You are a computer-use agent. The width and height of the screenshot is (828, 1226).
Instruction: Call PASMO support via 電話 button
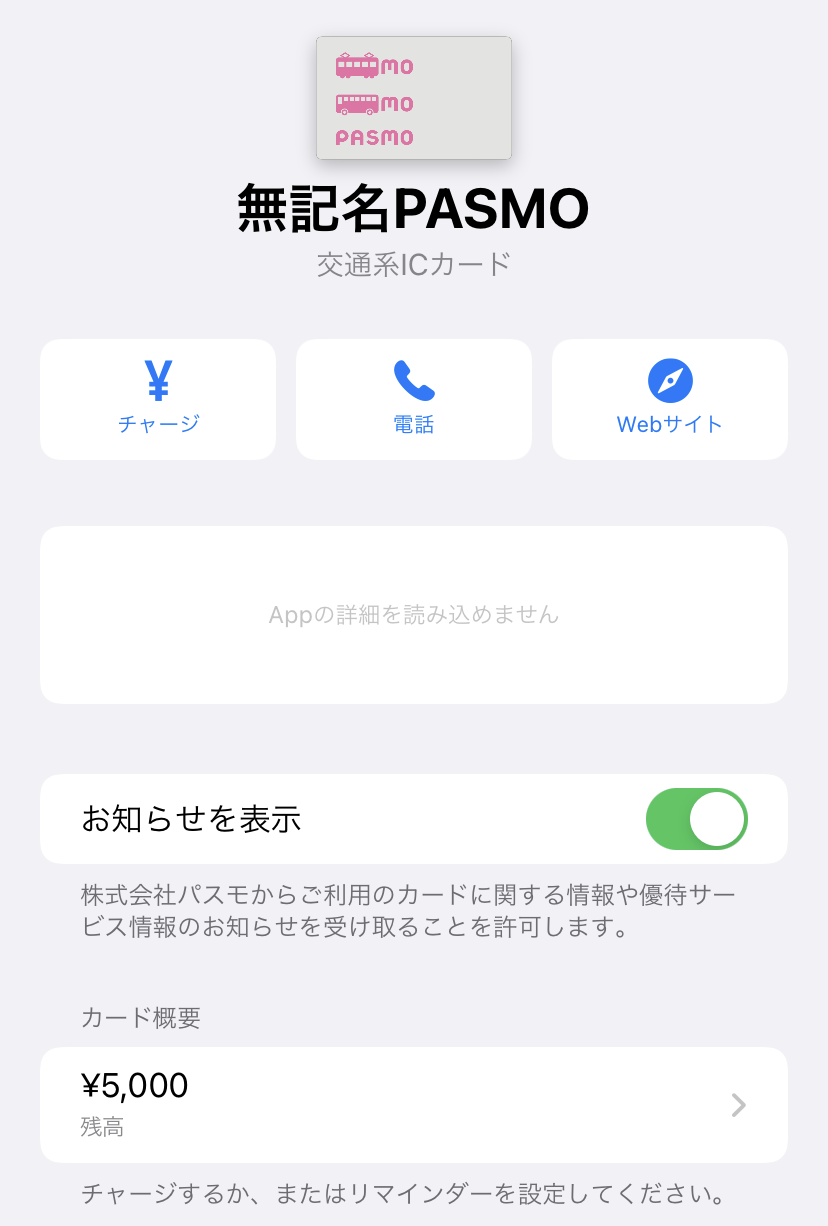coord(413,399)
